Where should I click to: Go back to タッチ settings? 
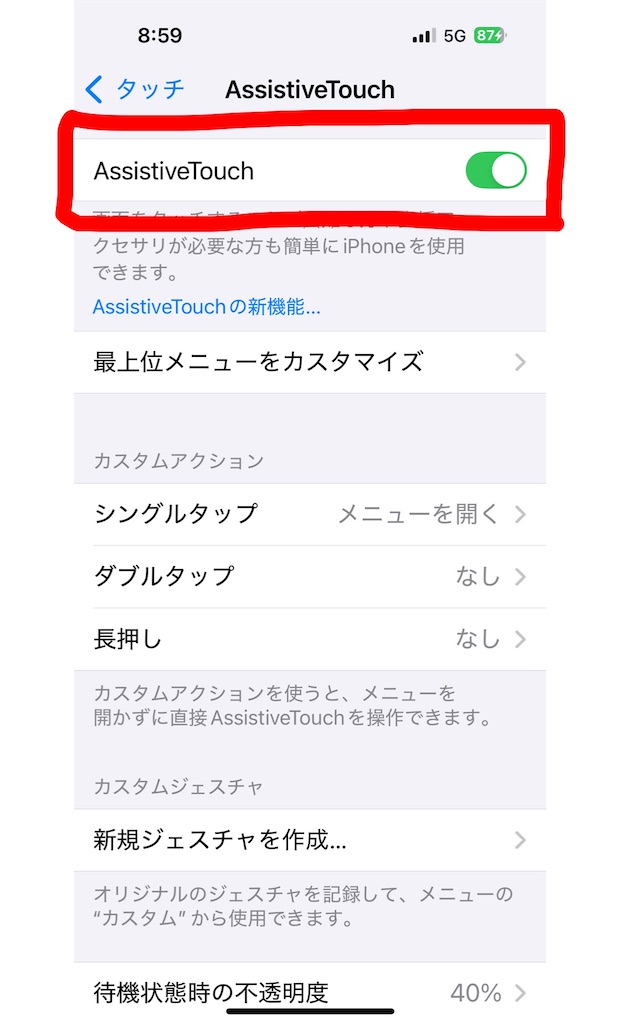pos(135,89)
